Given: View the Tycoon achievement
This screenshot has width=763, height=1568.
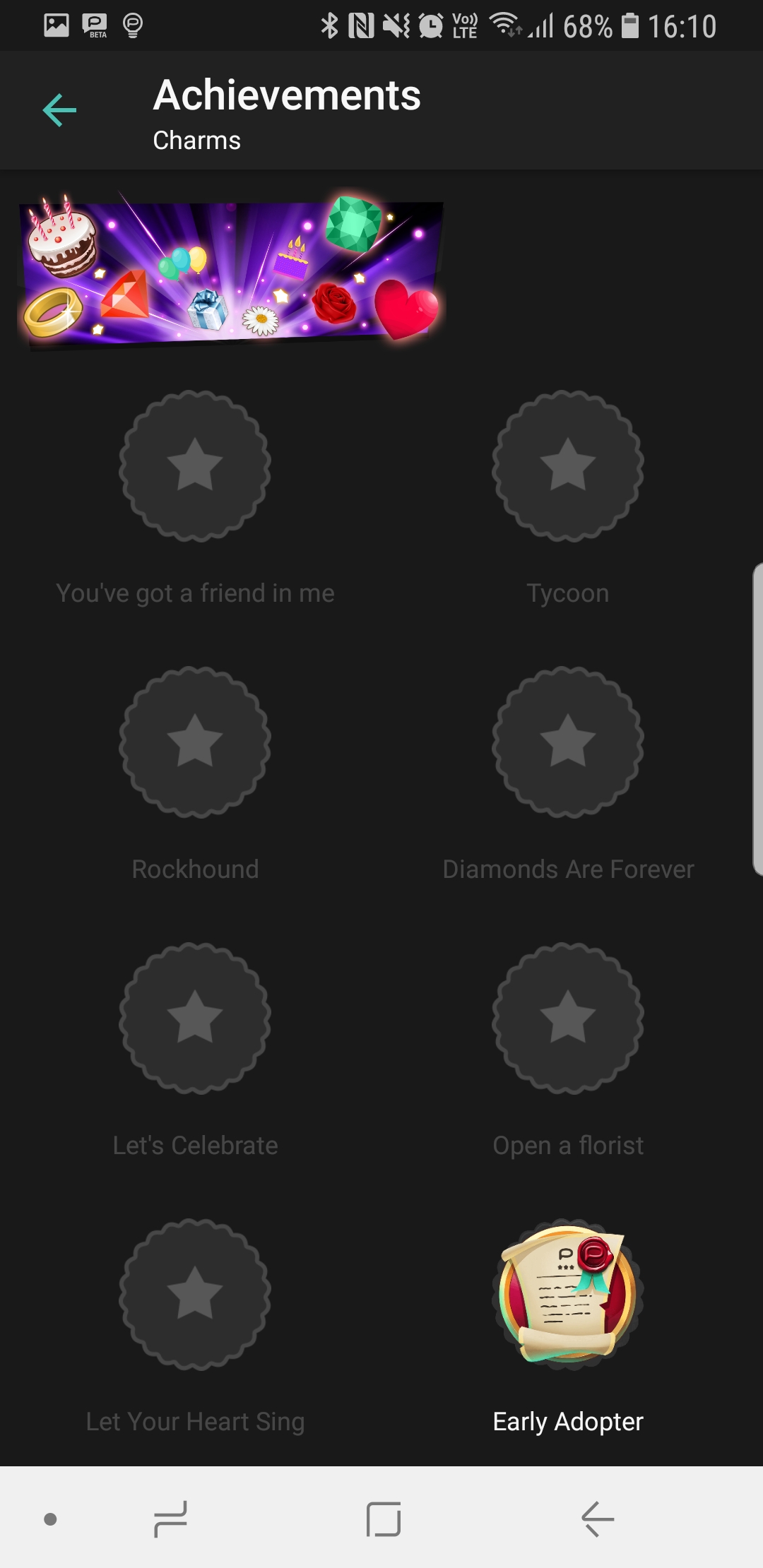Looking at the screenshot, I should pyautogui.click(x=568, y=466).
